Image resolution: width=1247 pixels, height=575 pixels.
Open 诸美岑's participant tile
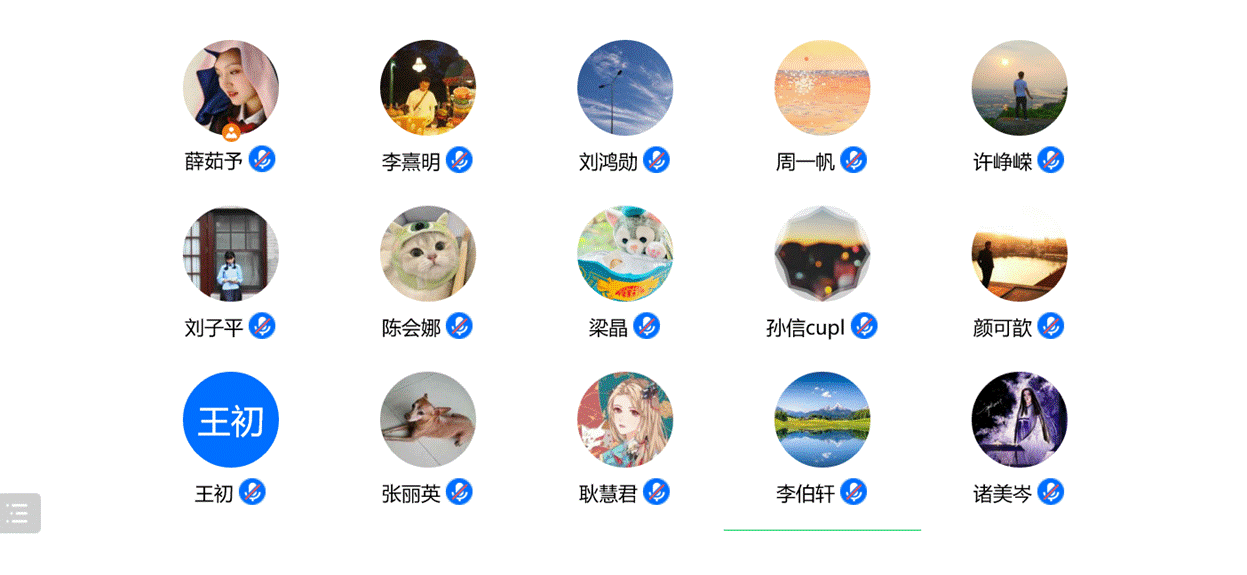point(1019,420)
